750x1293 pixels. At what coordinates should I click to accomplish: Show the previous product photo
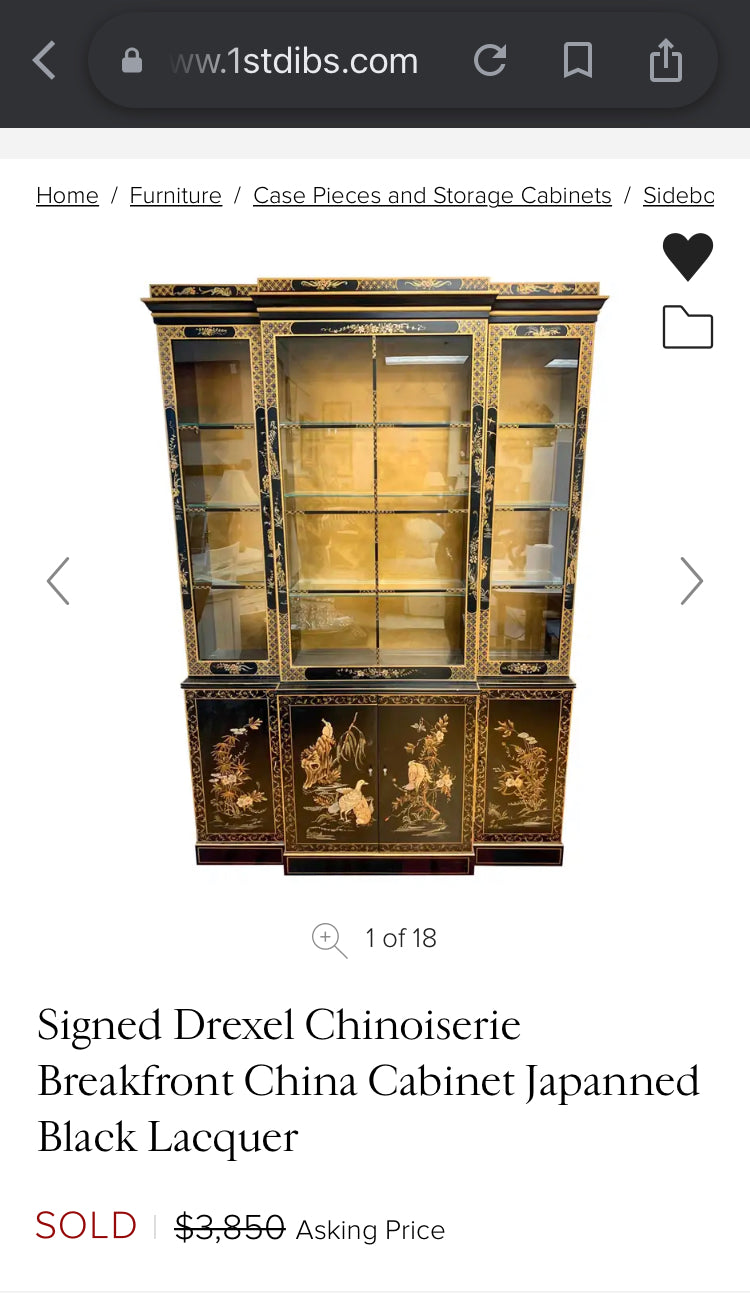(x=58, y=581)
